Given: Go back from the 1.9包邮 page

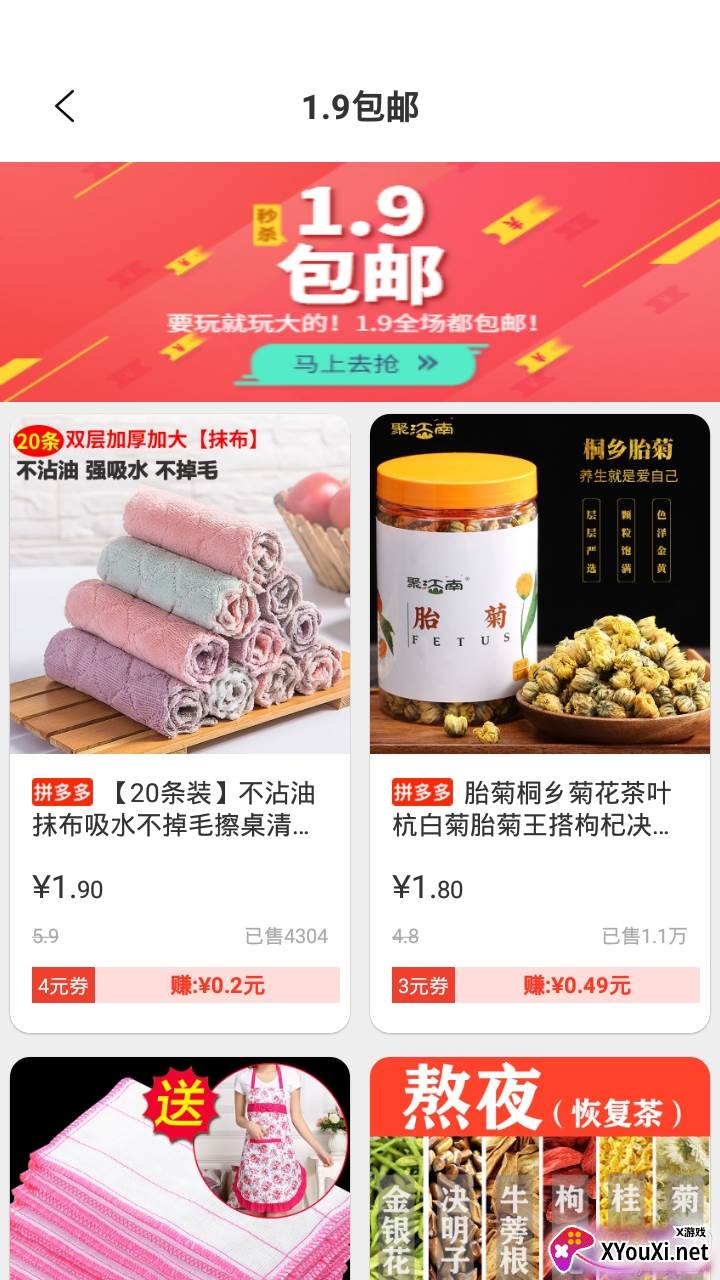Looking at the screenshot, I should point(65,106).
